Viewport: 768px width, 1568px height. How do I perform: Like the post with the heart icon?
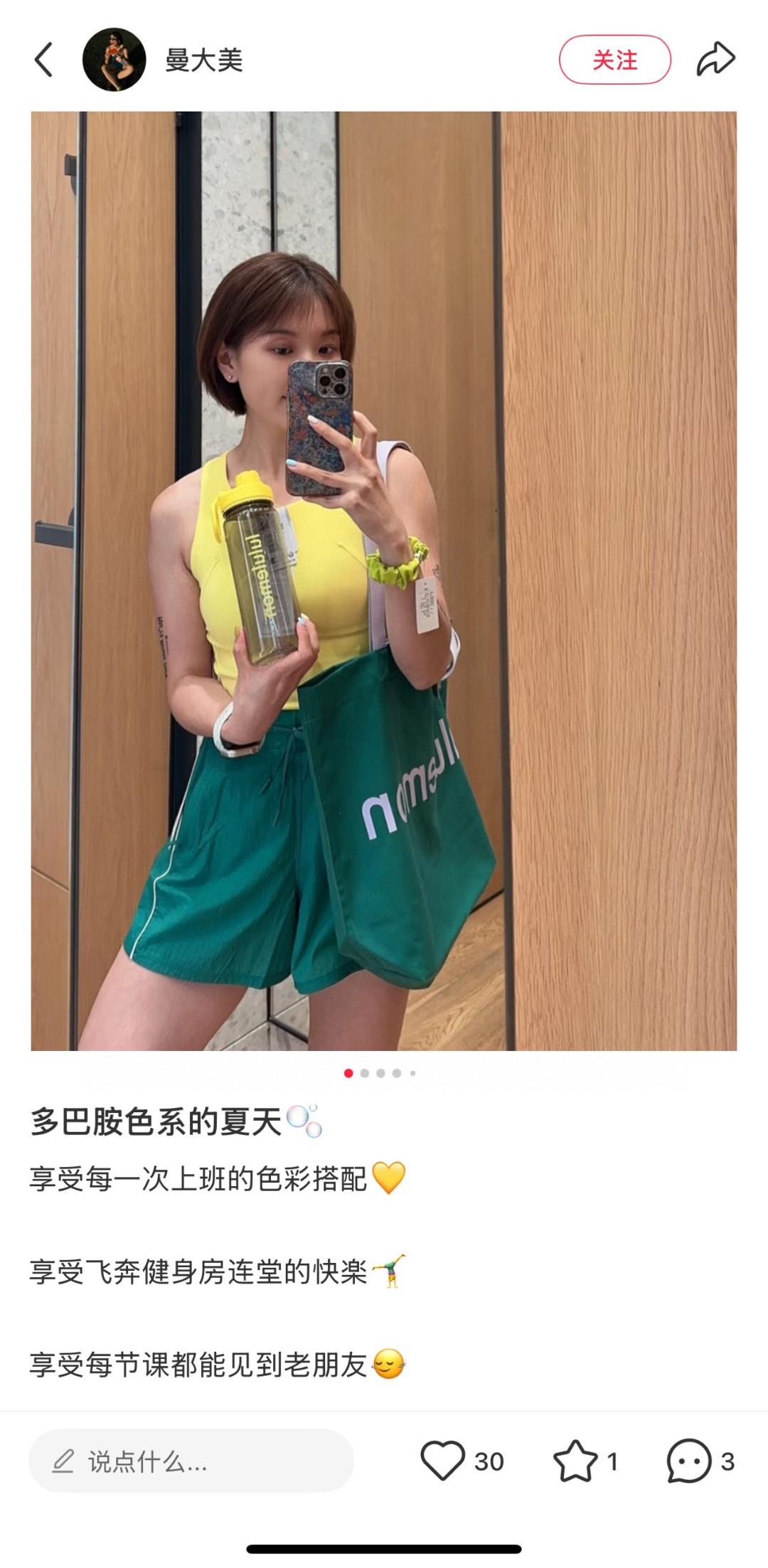click(x=442, y=1461)
